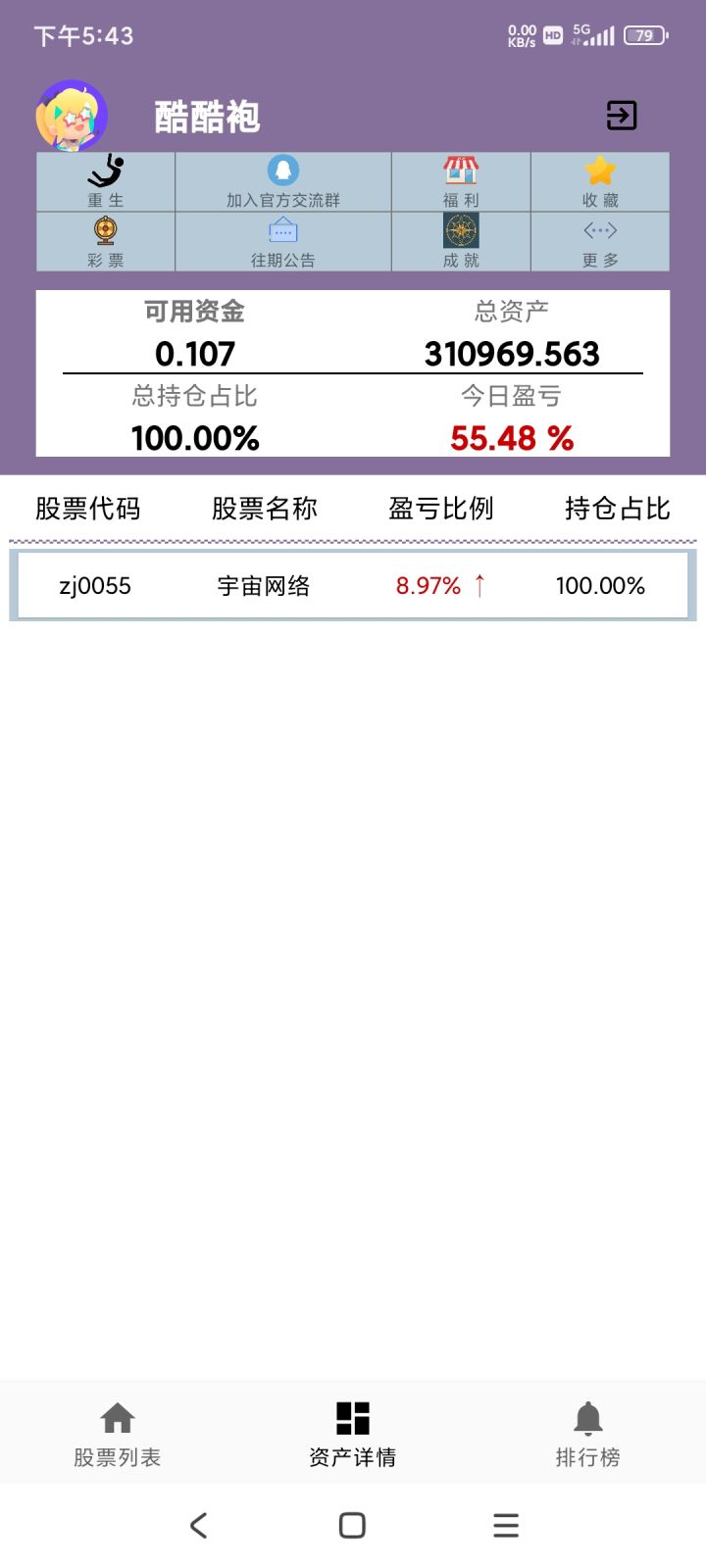Join the official group via 加入官方交流群
Screen dimensions: 706x1568
coord(283,181)
